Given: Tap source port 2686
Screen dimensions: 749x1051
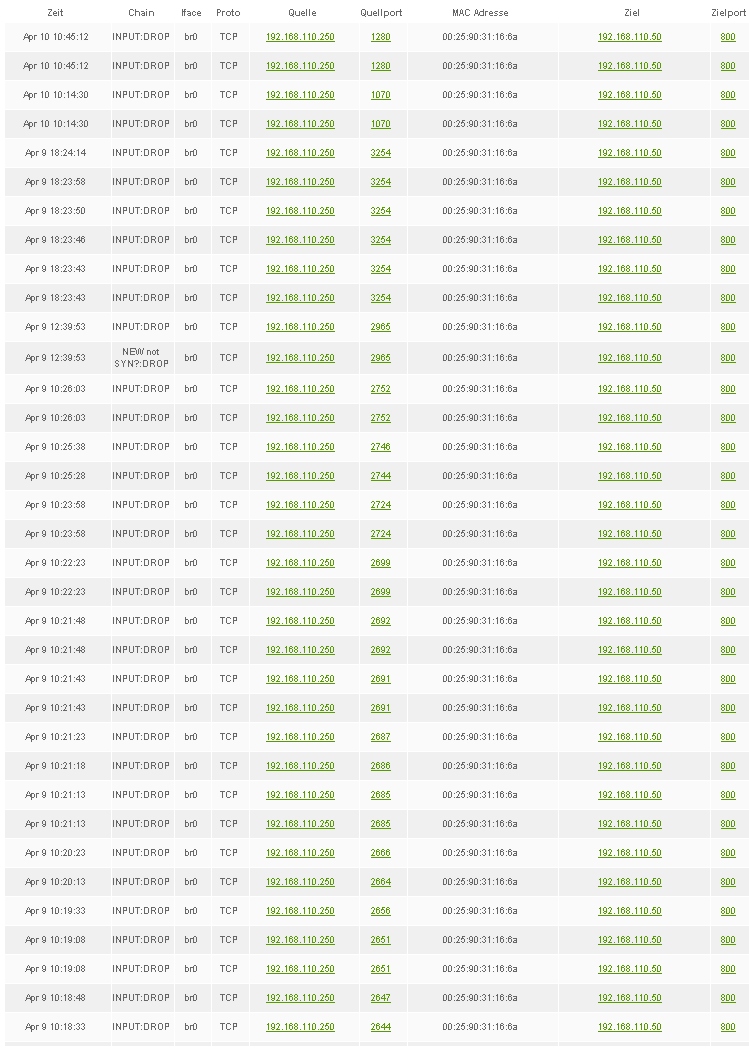Looking at the screenshot, I should point(380,766).
